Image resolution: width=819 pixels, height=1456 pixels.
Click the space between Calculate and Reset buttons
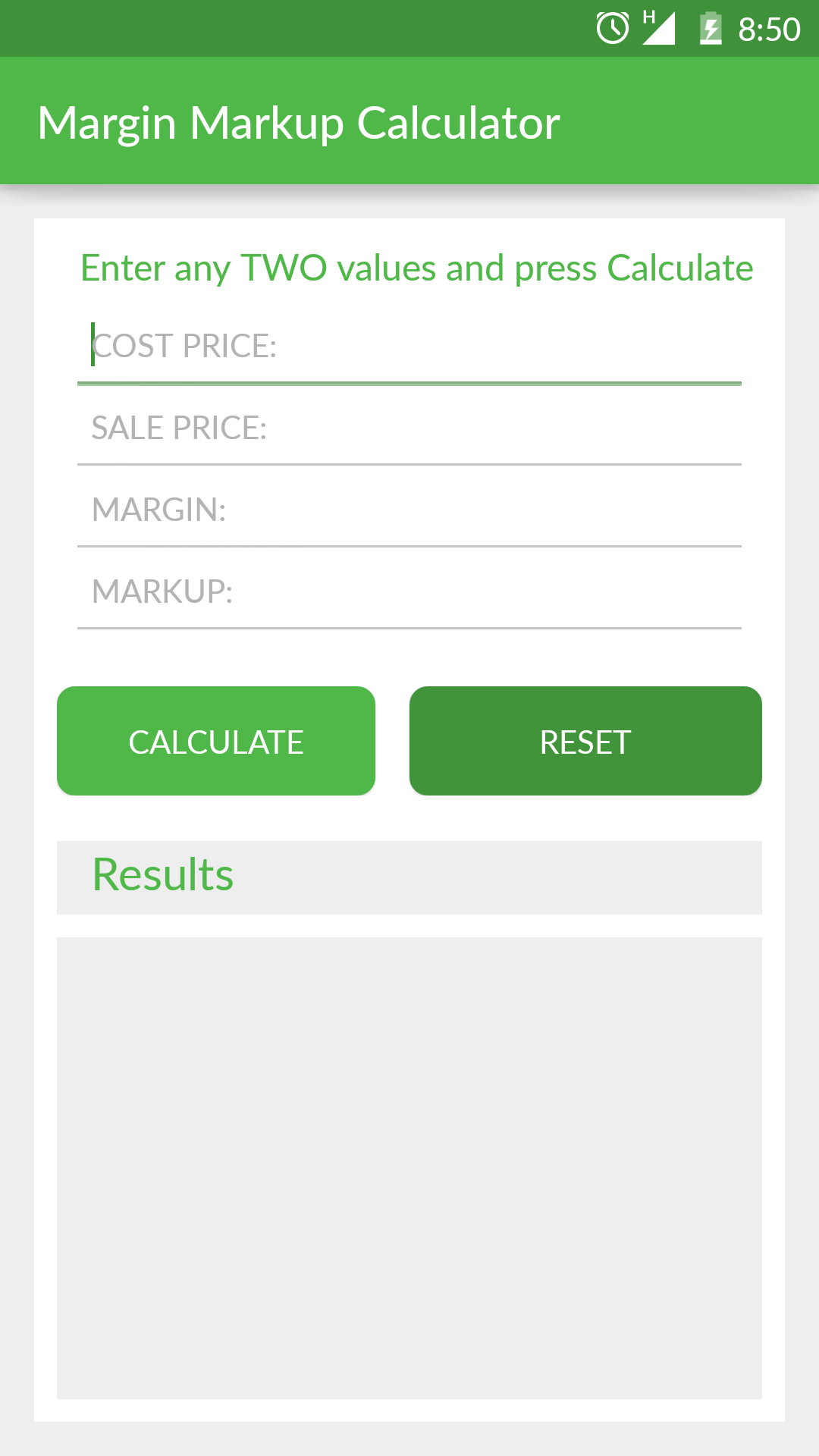click(x=393, y=741)
